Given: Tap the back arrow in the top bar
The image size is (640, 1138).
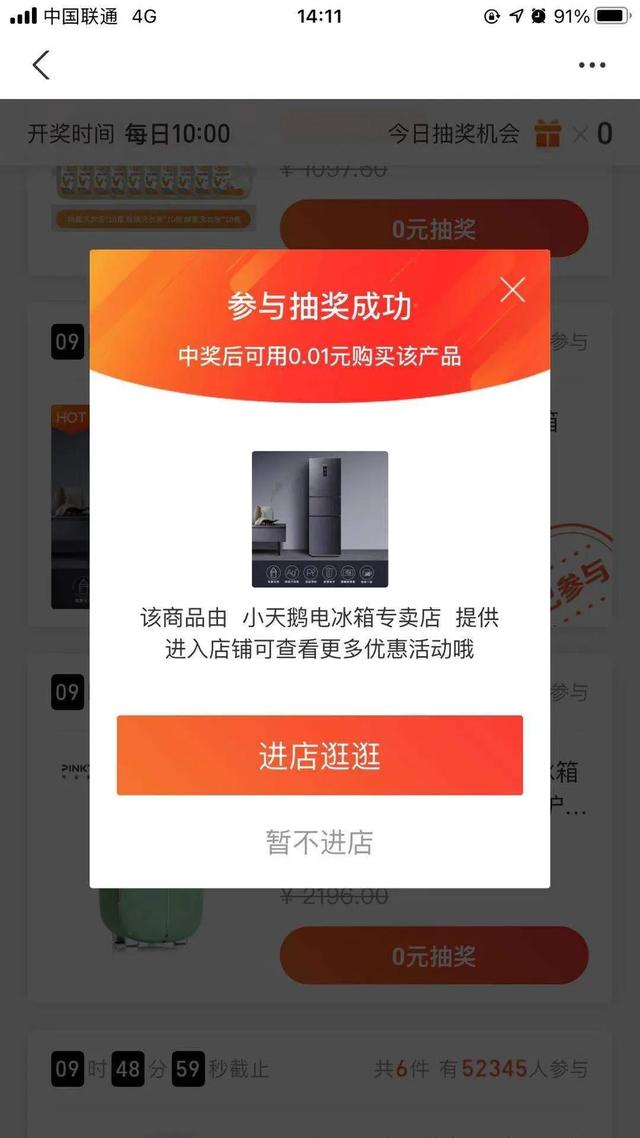Looking at the screenshot, I should [40, 66].
